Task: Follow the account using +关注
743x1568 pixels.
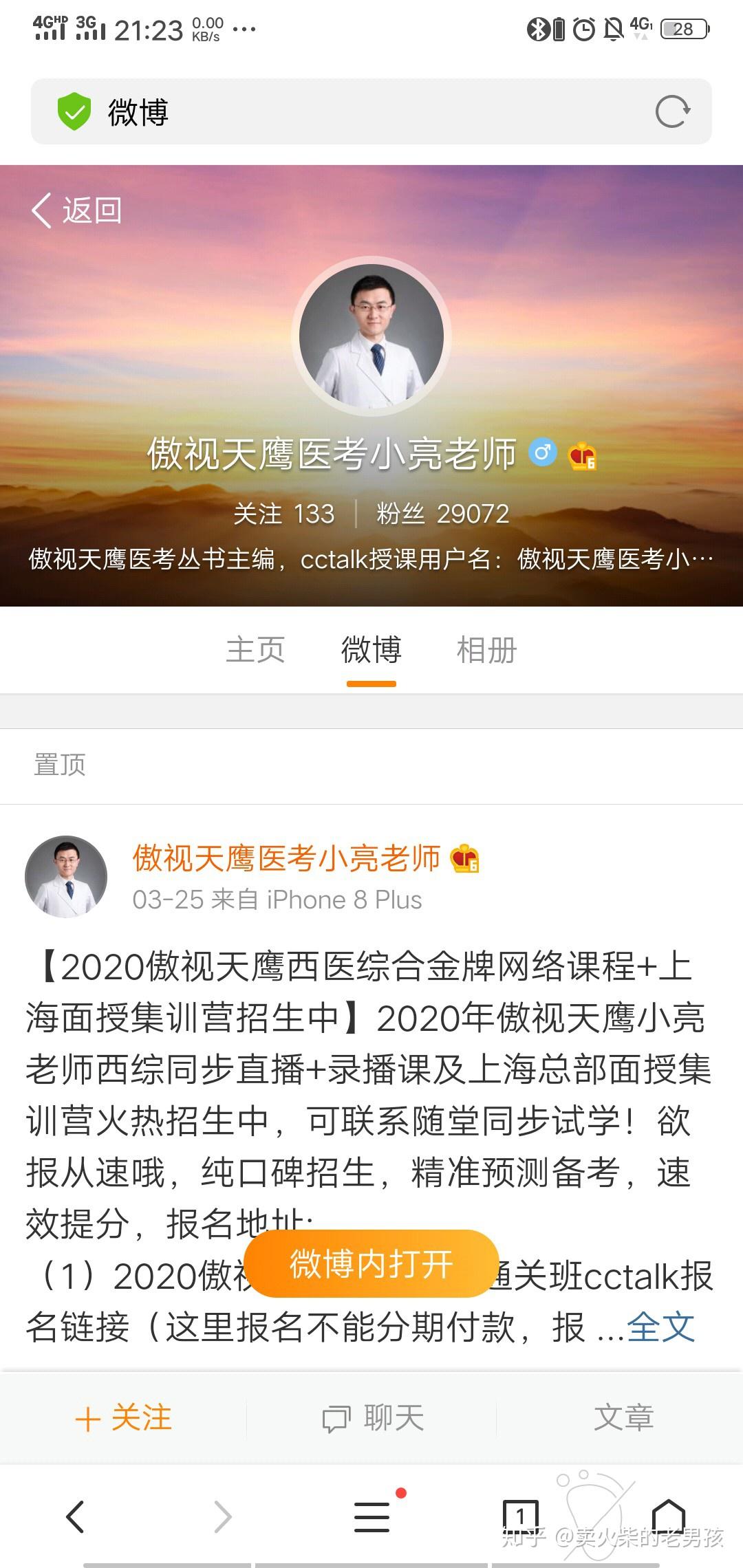Action: coord(124,1418)
